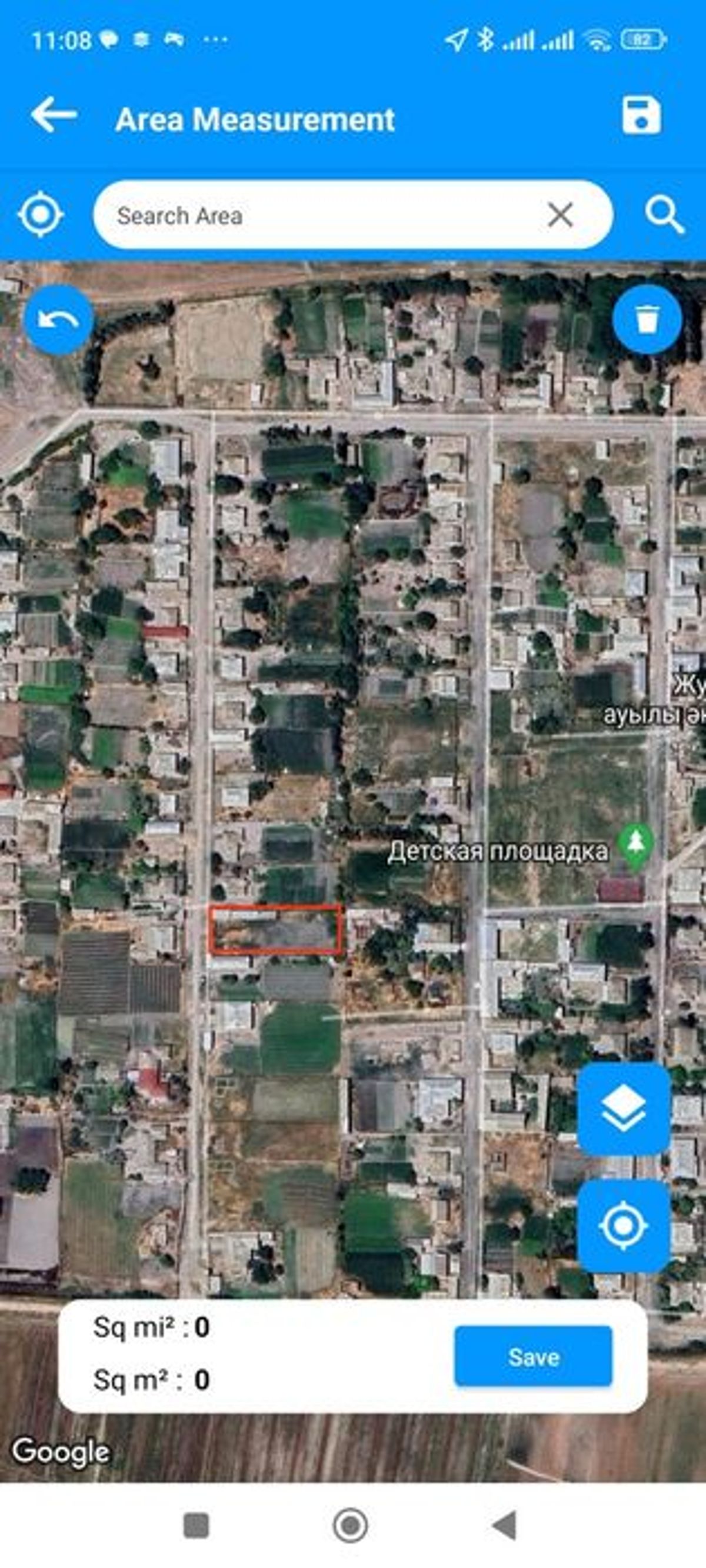Tap the floppy disk save icon

coord(641,115)
